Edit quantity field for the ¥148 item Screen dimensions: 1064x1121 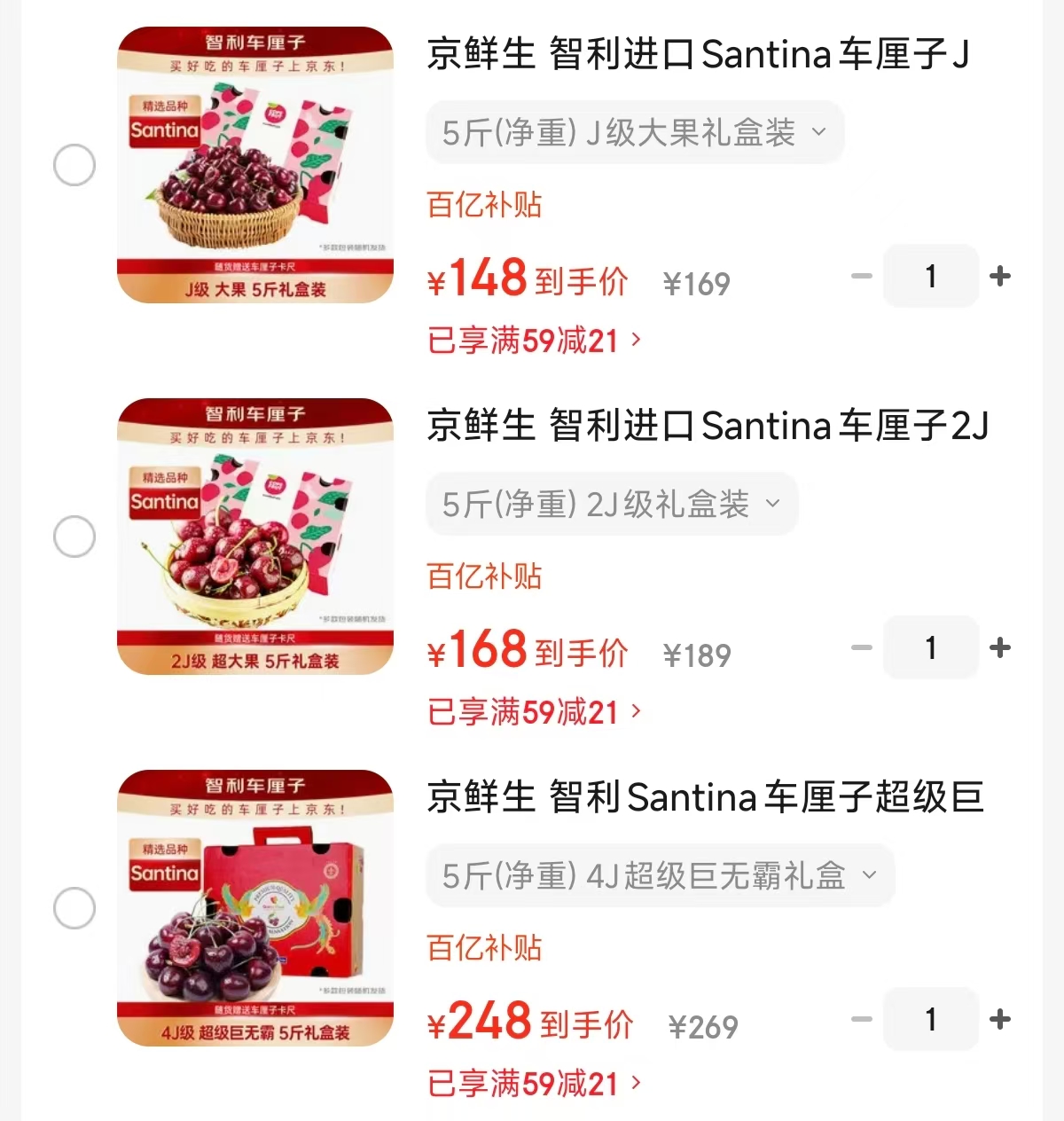click(x=931, y=276)
